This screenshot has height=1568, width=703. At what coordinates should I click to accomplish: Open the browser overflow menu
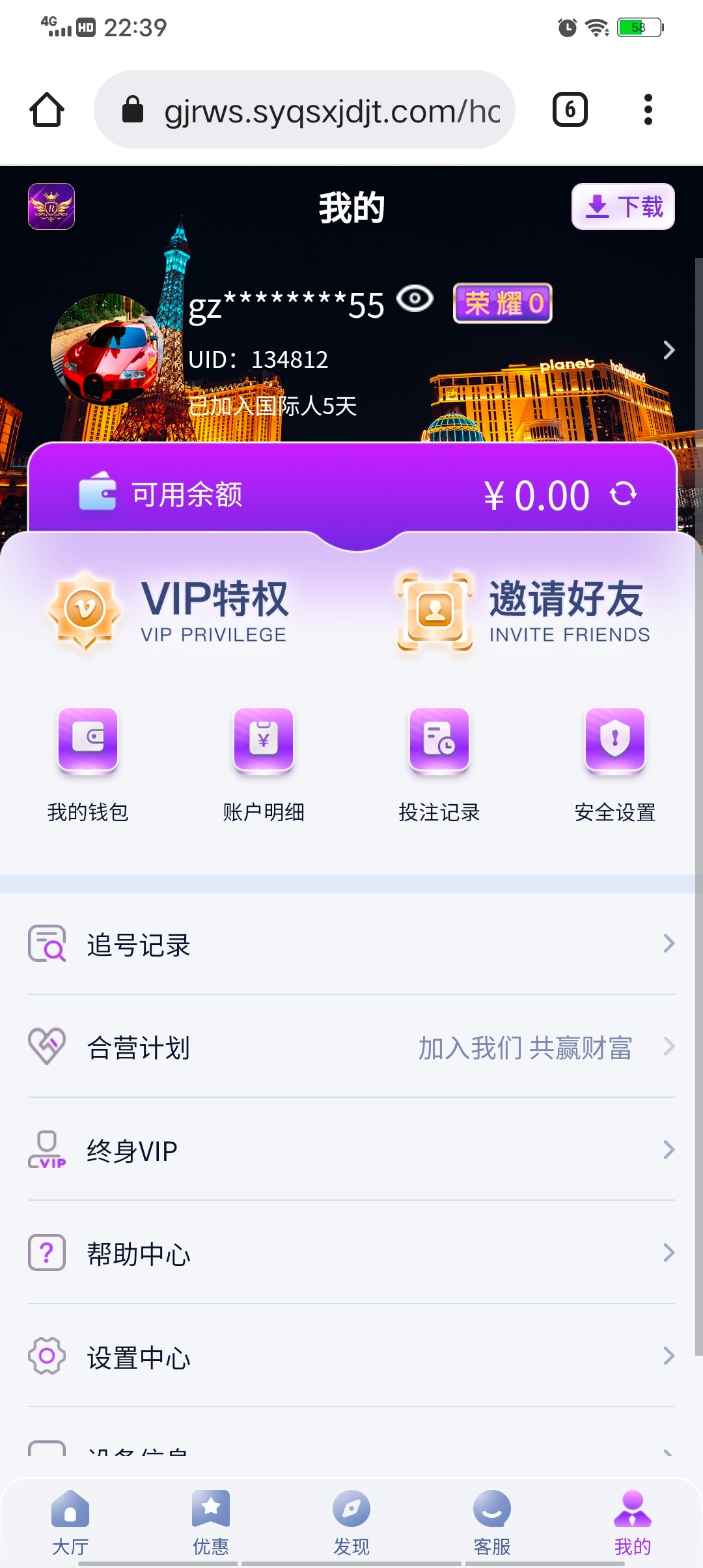coord(648,109)
